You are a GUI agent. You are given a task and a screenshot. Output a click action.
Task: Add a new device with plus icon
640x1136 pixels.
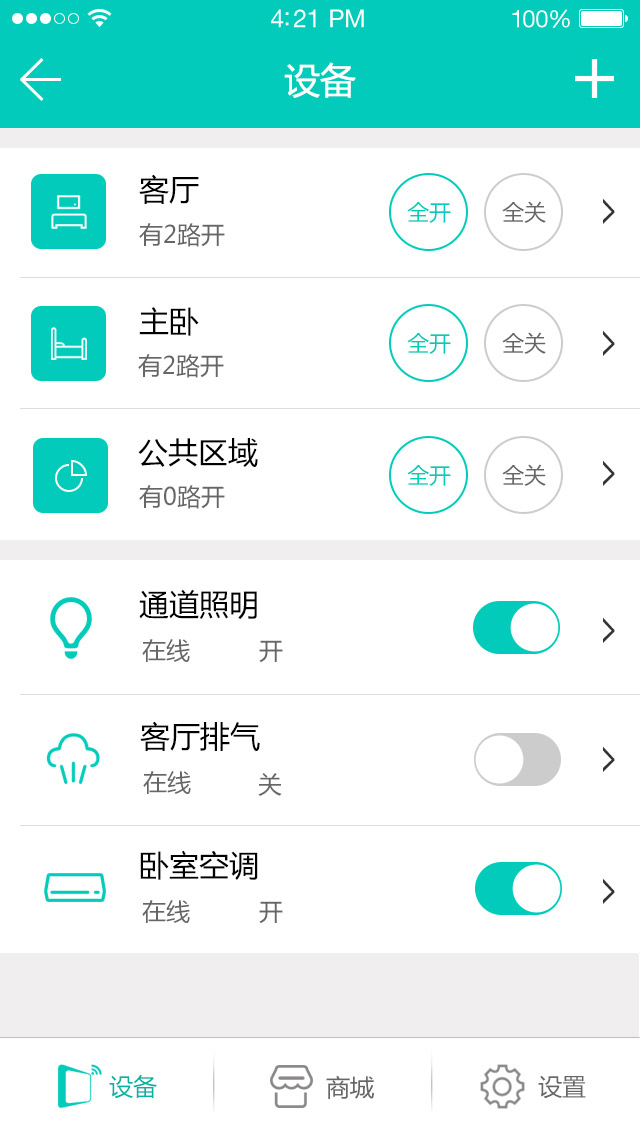[x=594, y=79]
